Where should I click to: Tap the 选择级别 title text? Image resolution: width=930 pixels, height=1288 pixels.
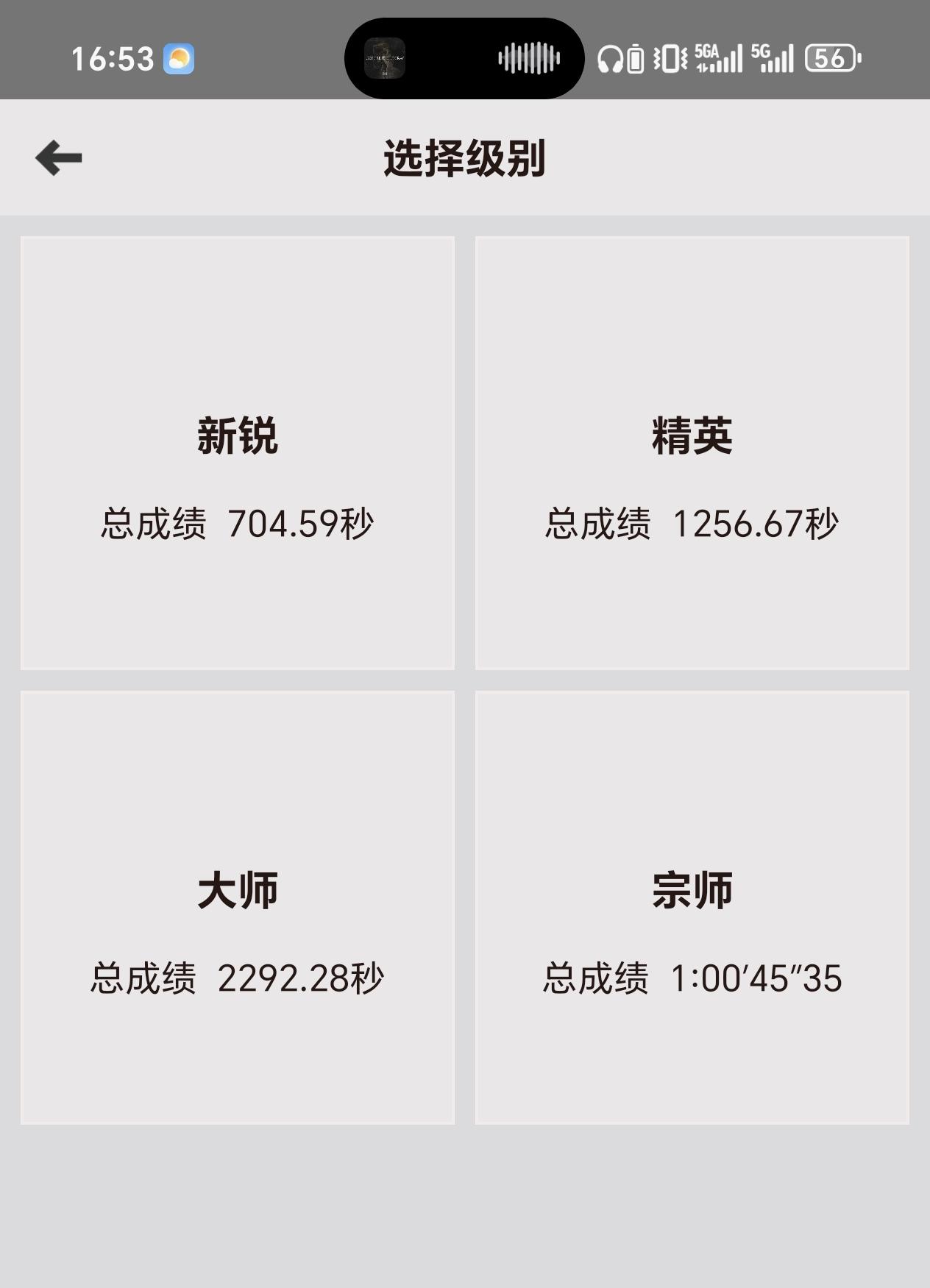(465, 157)
